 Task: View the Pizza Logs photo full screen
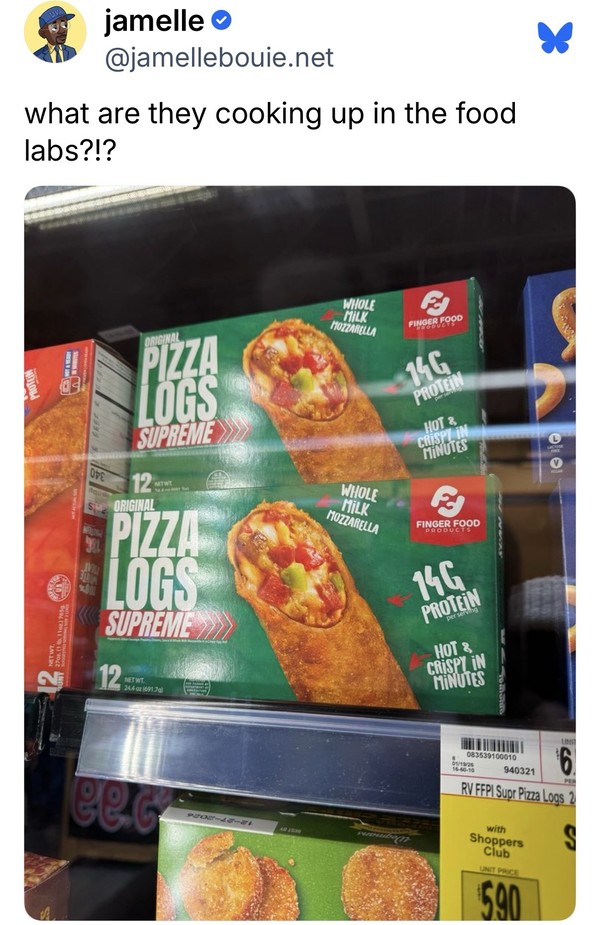pyautogui.click(x=300, y=550)
